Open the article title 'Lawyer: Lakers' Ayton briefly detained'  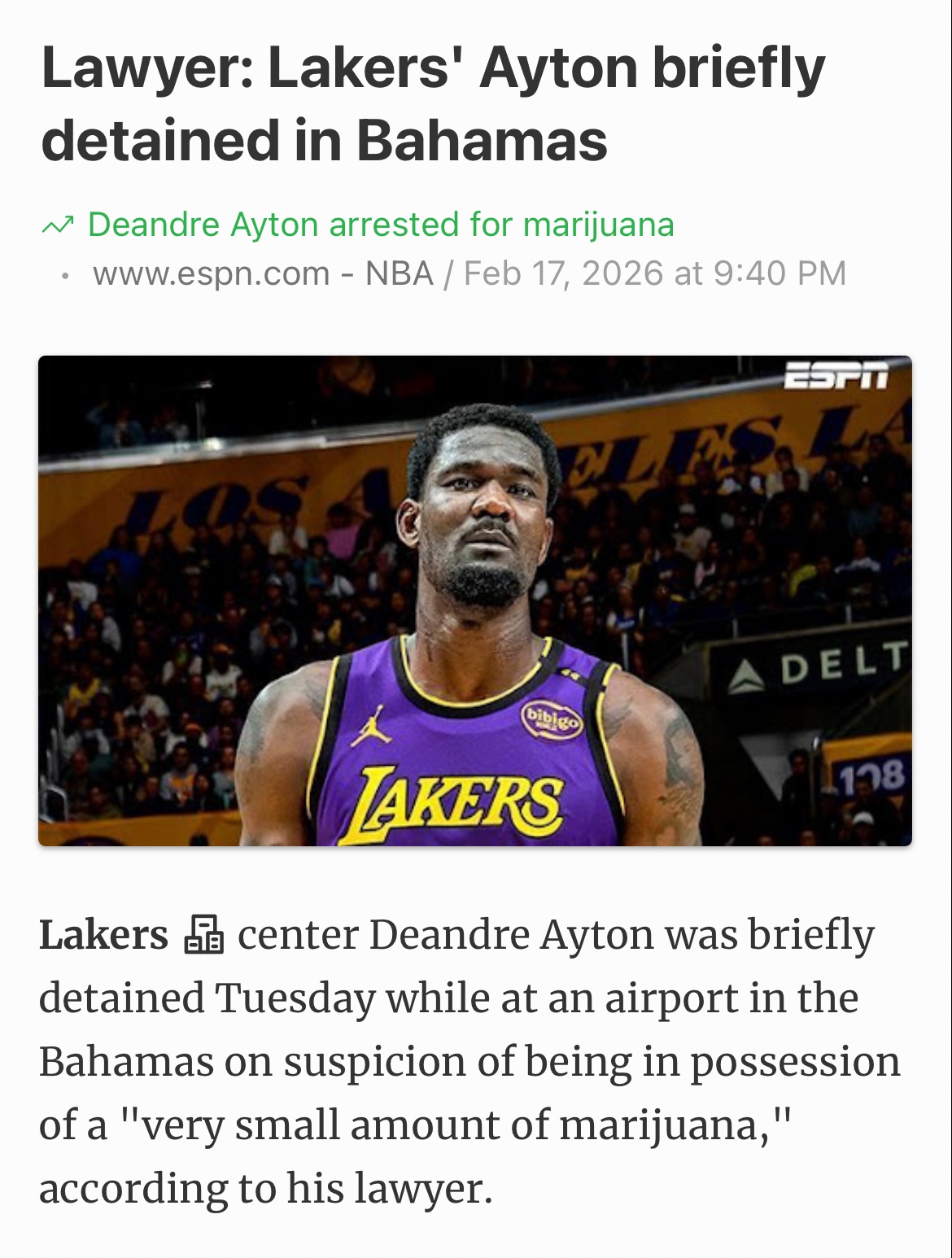(x=431, y=103)
